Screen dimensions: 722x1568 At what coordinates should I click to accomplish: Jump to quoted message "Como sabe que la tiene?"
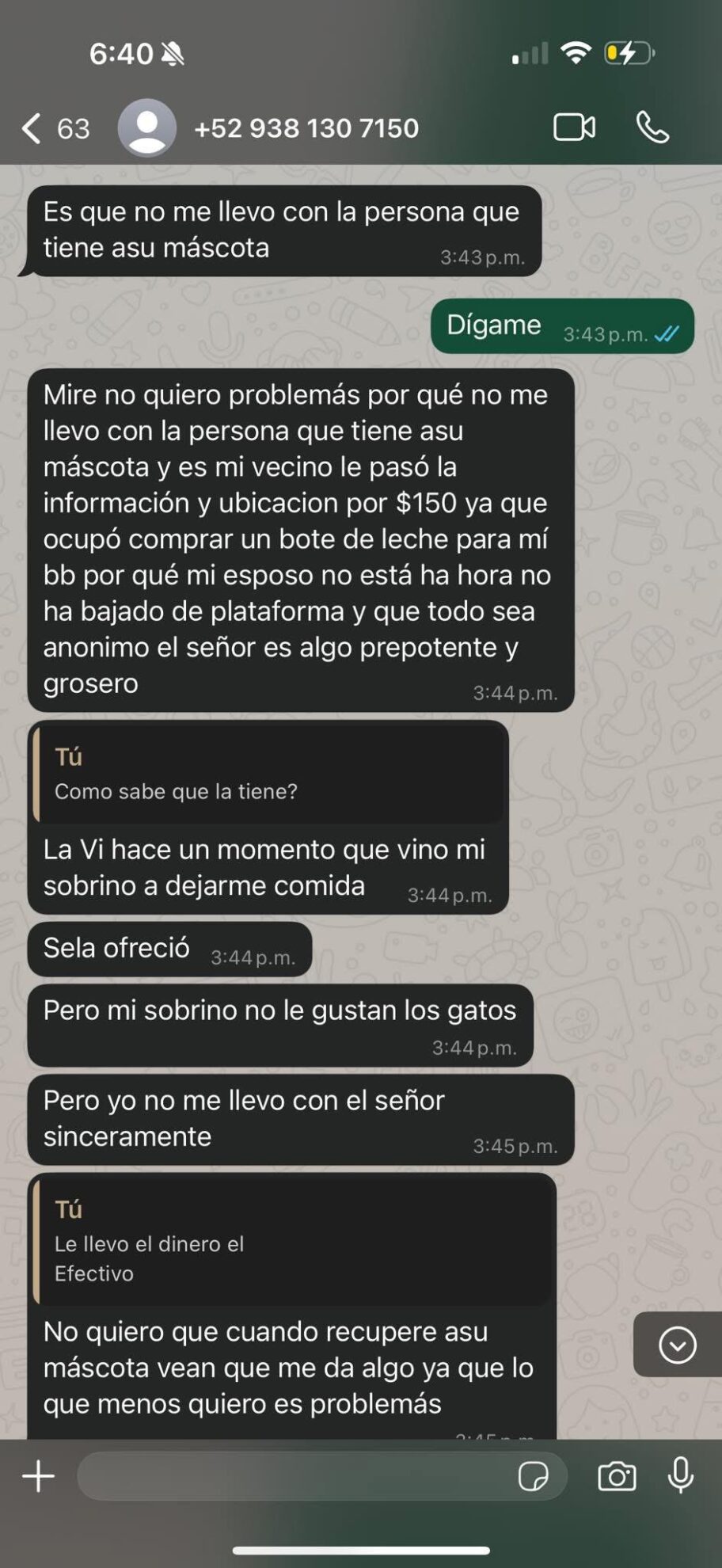click(x=269, y=774)
